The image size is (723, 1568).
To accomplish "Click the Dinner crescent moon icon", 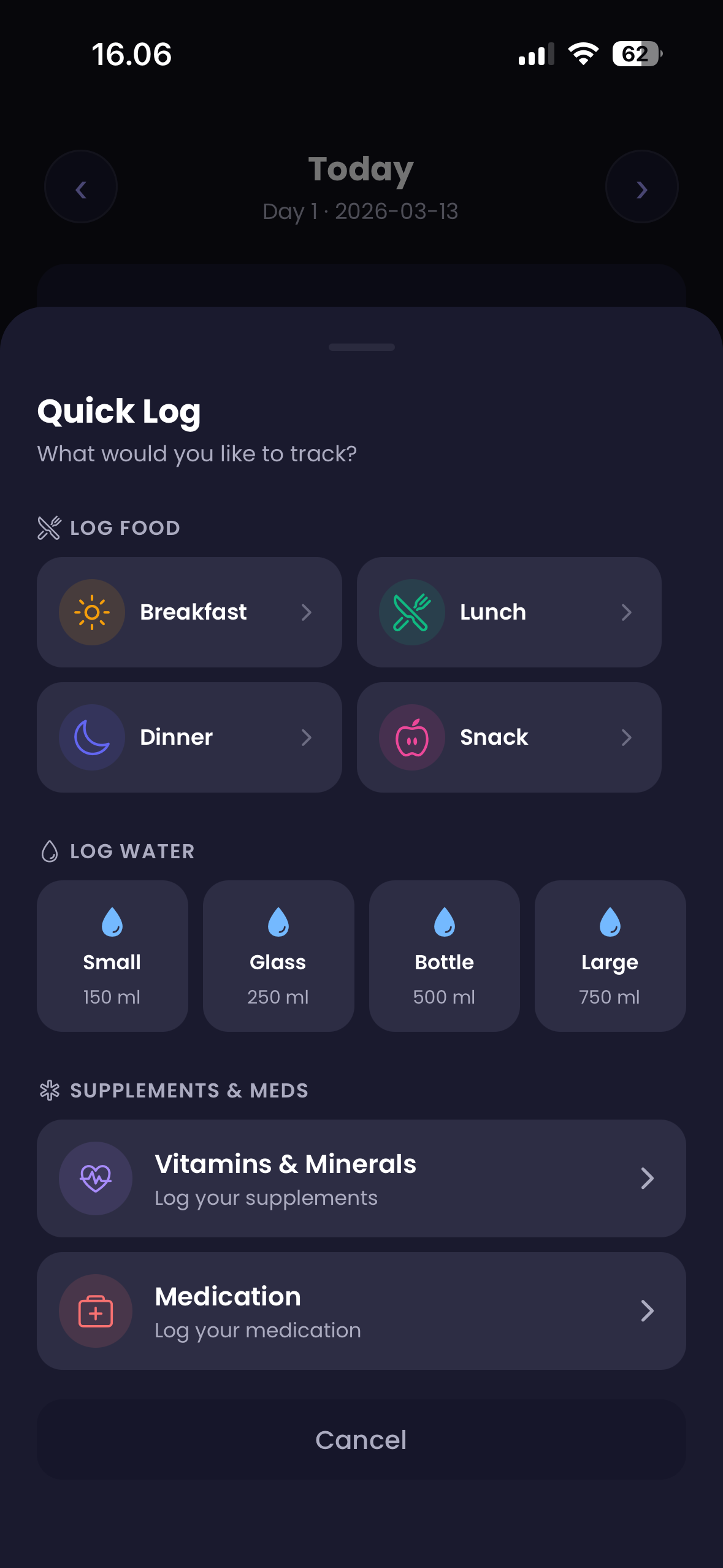I will [x=91, y=737].
